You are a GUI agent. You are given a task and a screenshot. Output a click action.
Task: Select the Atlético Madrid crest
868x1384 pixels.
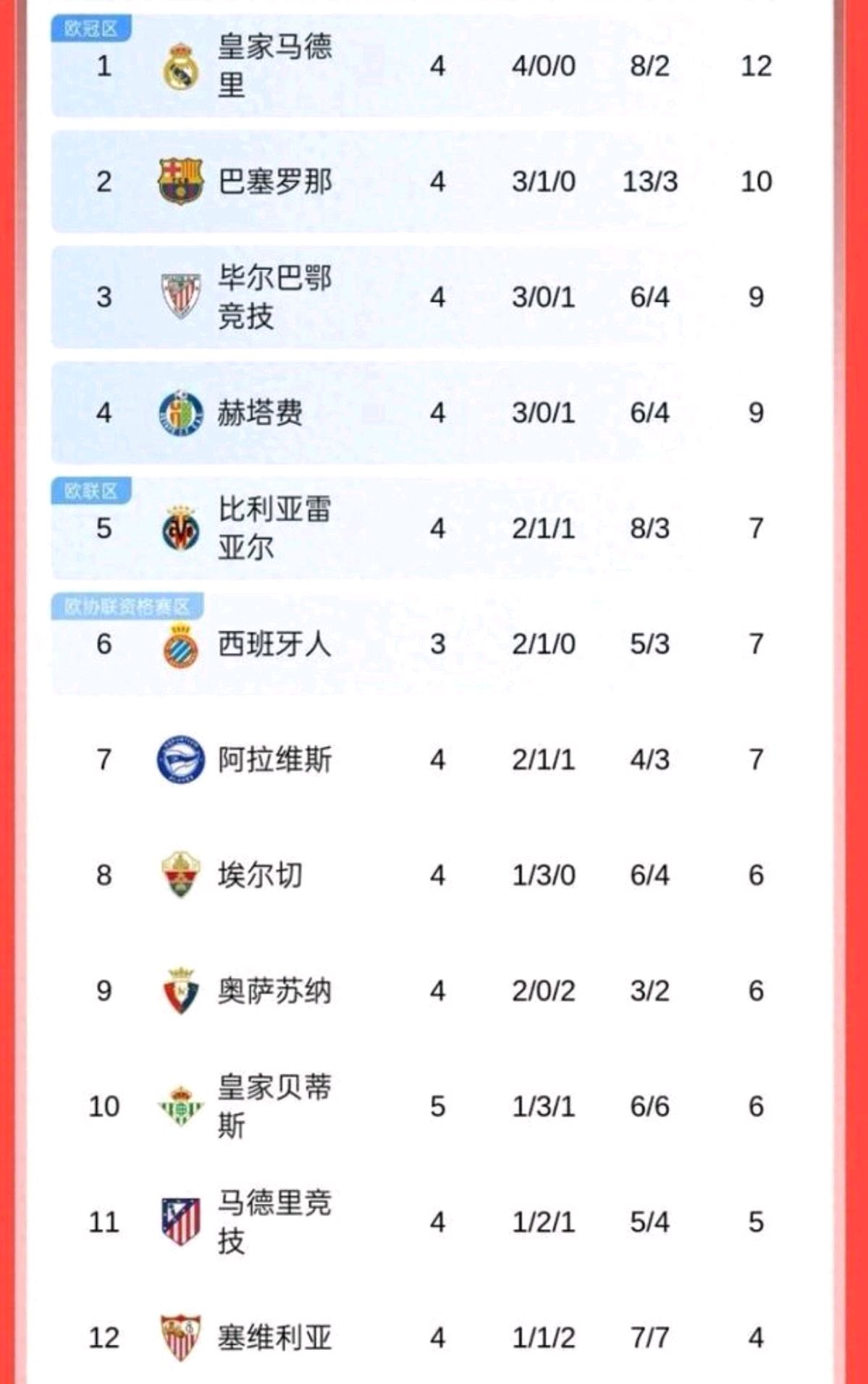(x=180, y=1222)
